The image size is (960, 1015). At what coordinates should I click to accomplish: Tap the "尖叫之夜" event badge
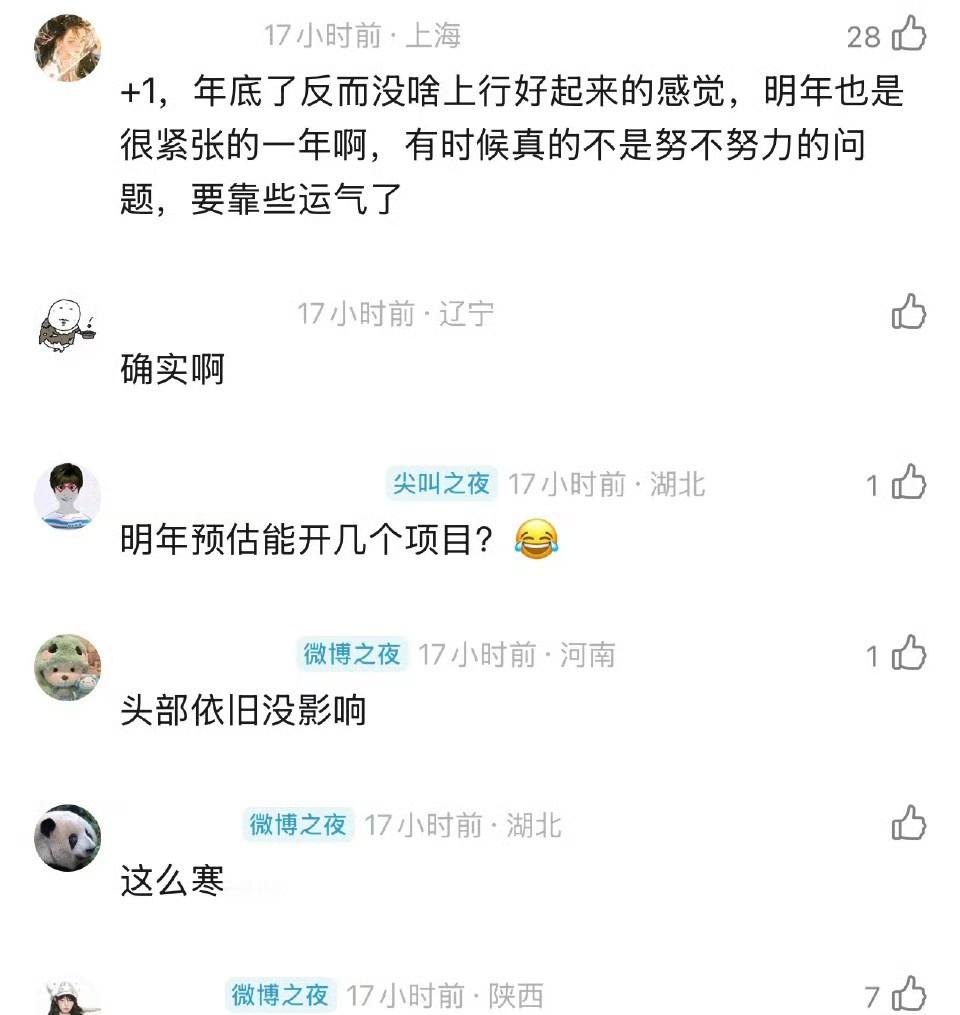440,483
